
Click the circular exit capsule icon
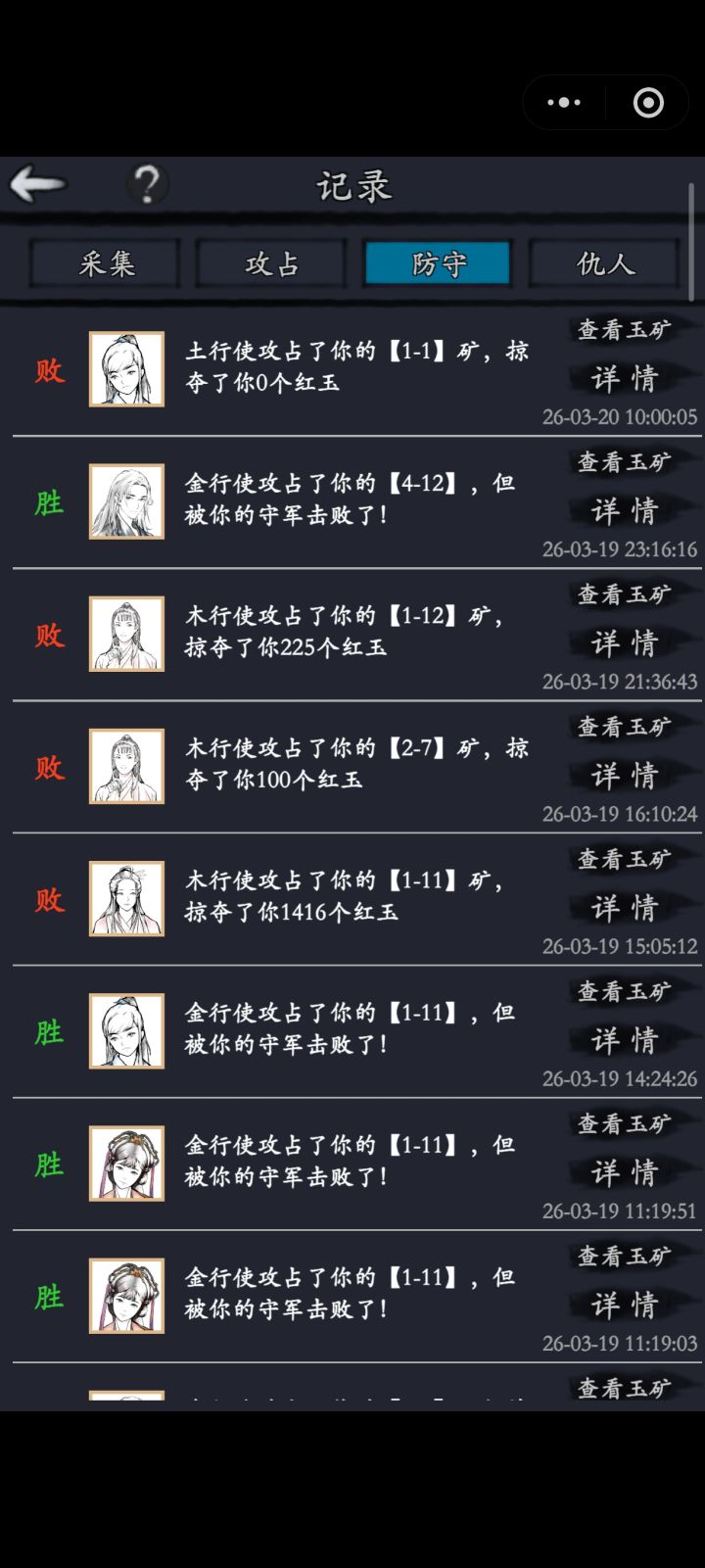646,102
